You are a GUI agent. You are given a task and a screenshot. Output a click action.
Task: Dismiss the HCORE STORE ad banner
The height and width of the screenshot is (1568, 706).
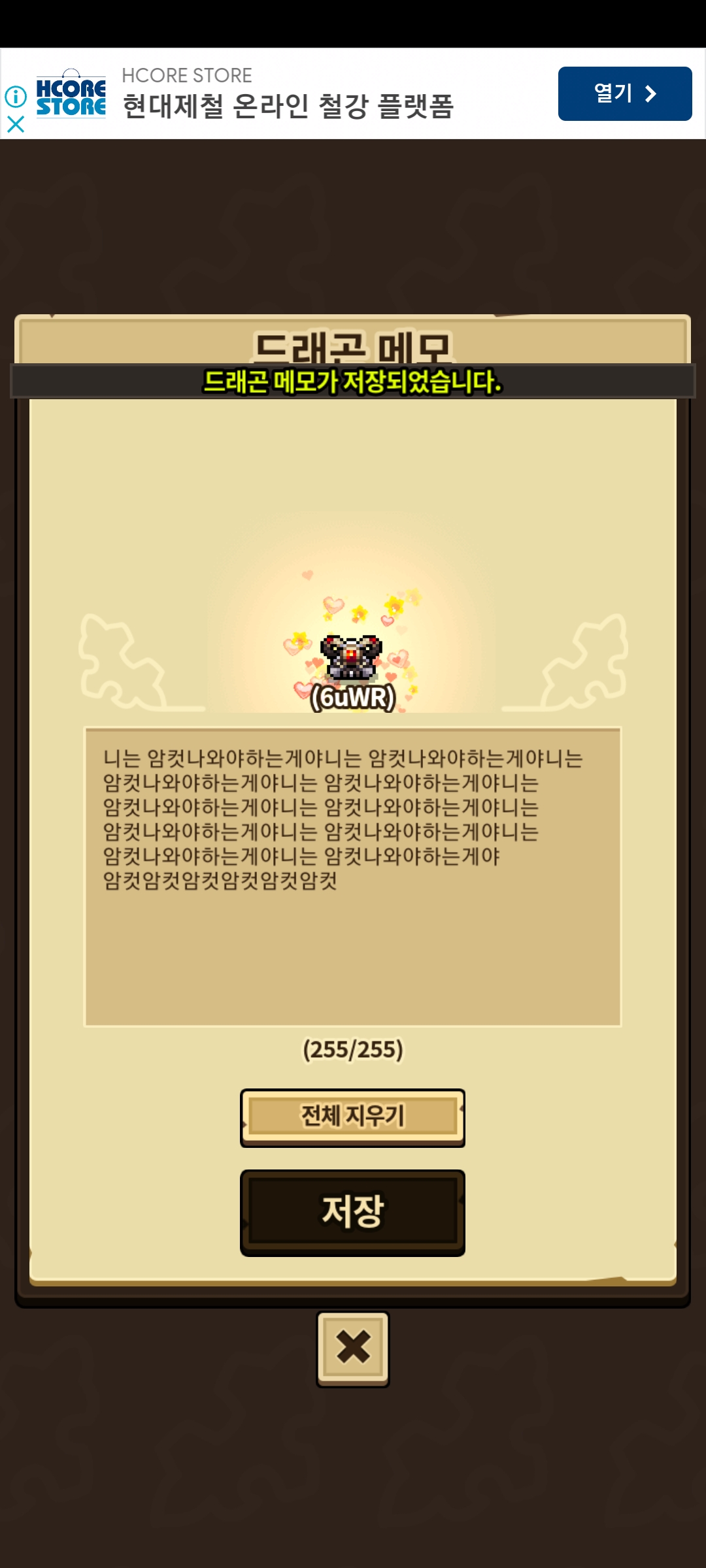[16, 124]
